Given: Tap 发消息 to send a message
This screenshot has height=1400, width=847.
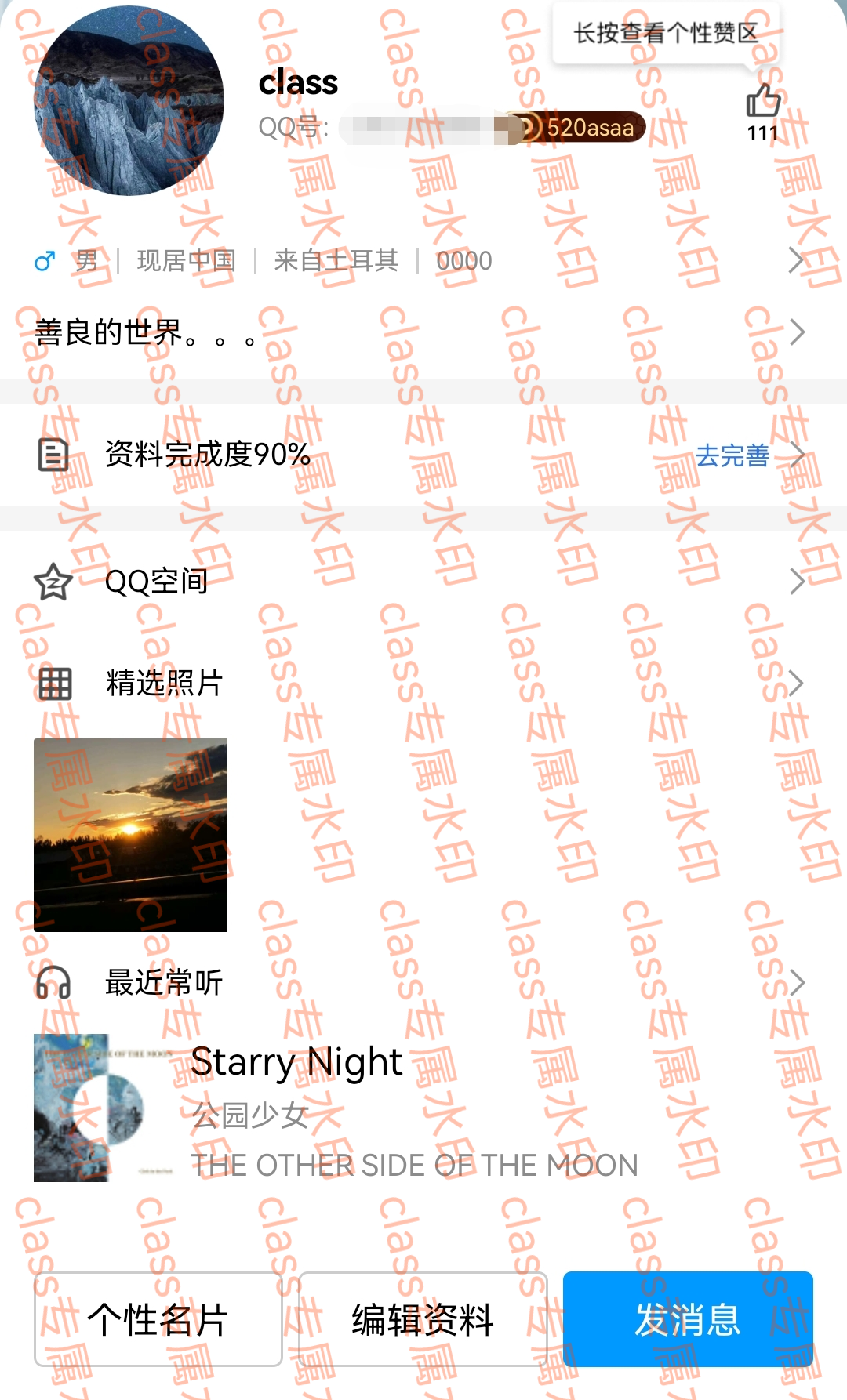Looking at the screenshot, I should click(688, 1319).
